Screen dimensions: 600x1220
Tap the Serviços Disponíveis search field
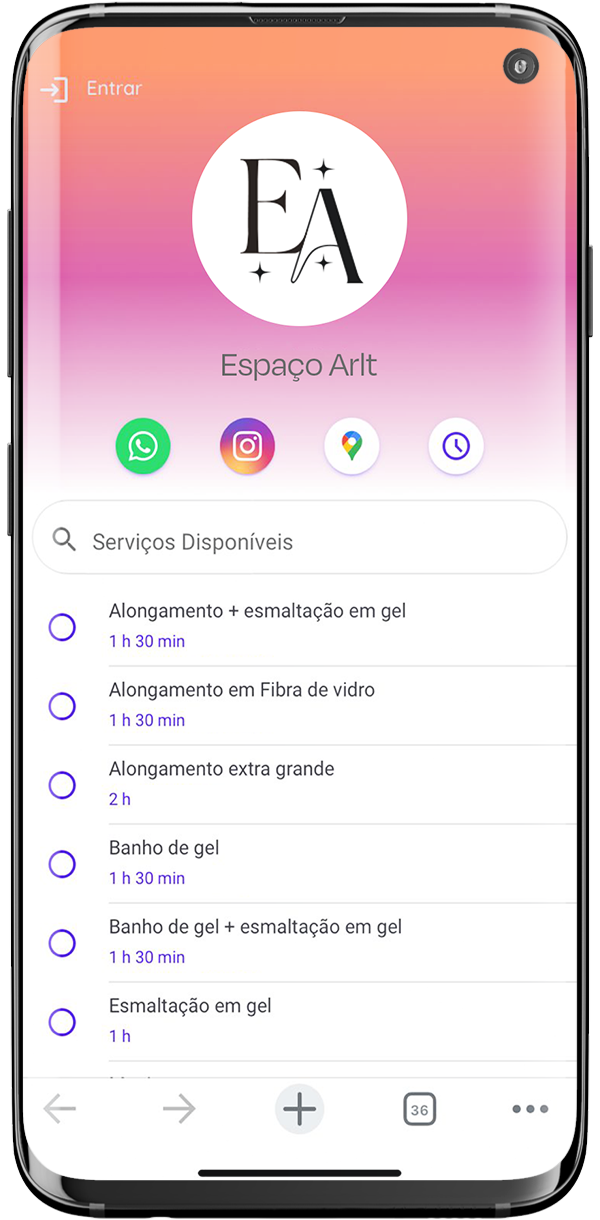(x=300, y=541)
